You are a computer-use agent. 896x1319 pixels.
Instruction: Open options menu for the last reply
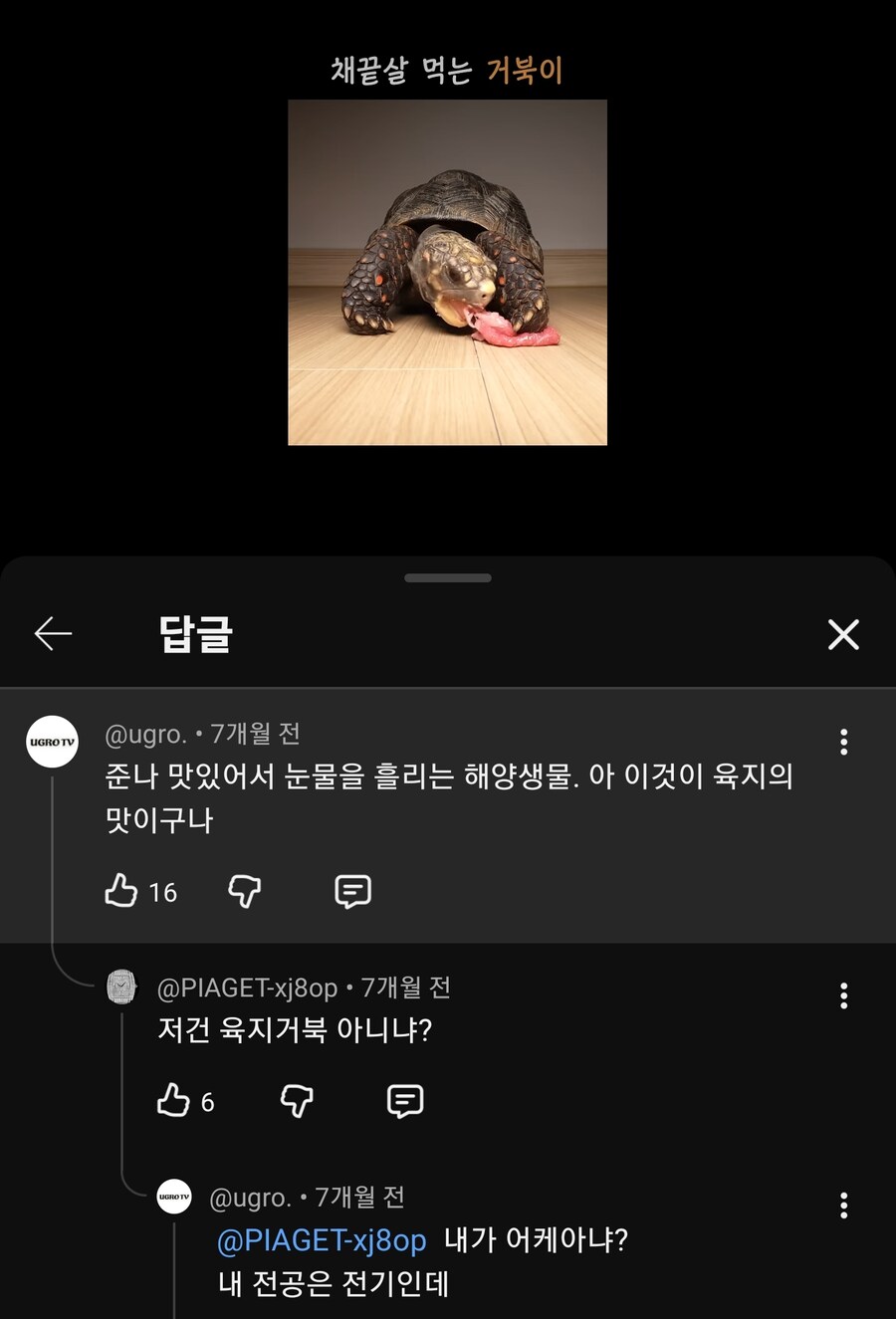(843, 1204)
